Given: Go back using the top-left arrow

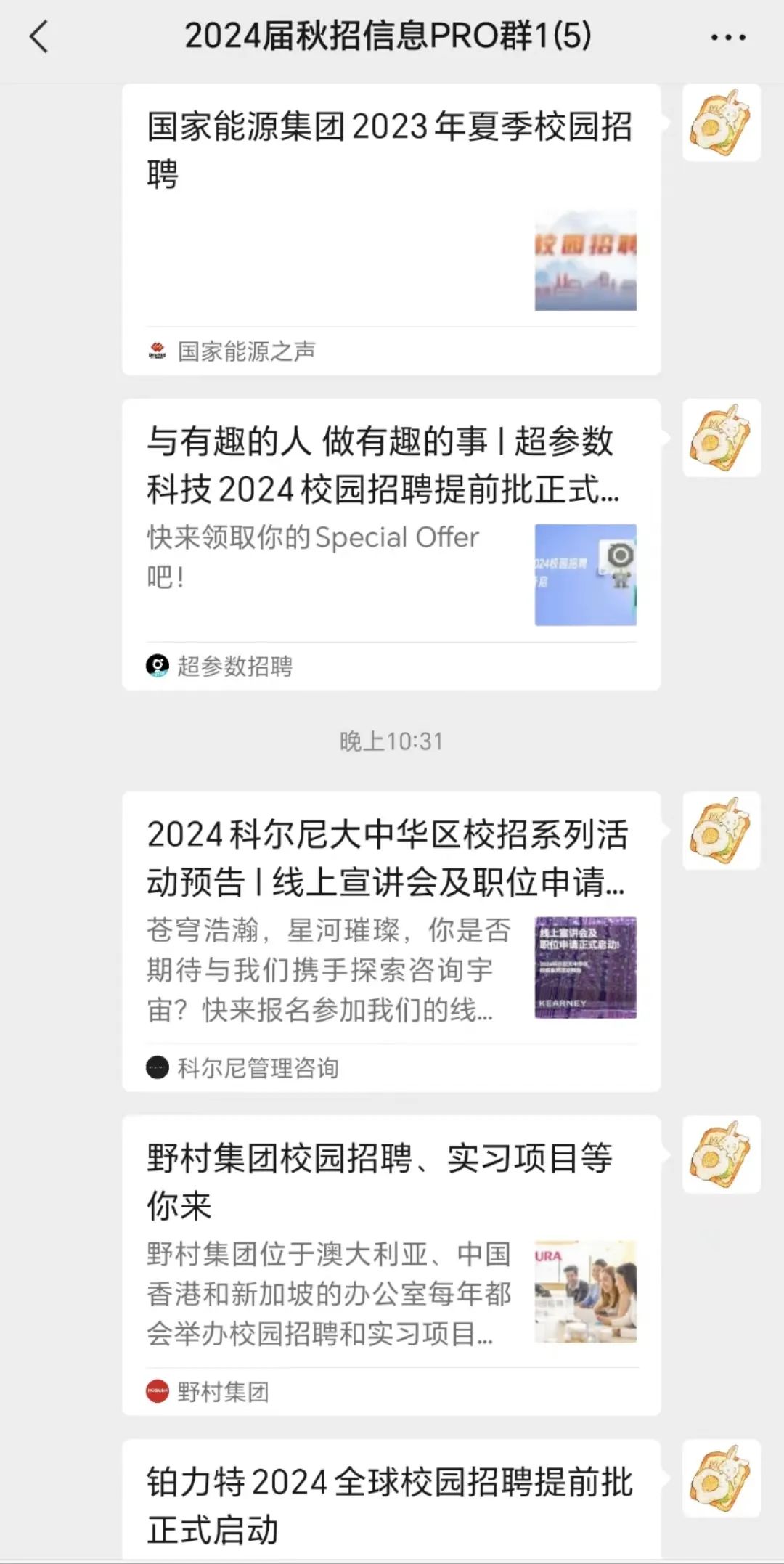Looking at the screenshot, I should [39, 36].
